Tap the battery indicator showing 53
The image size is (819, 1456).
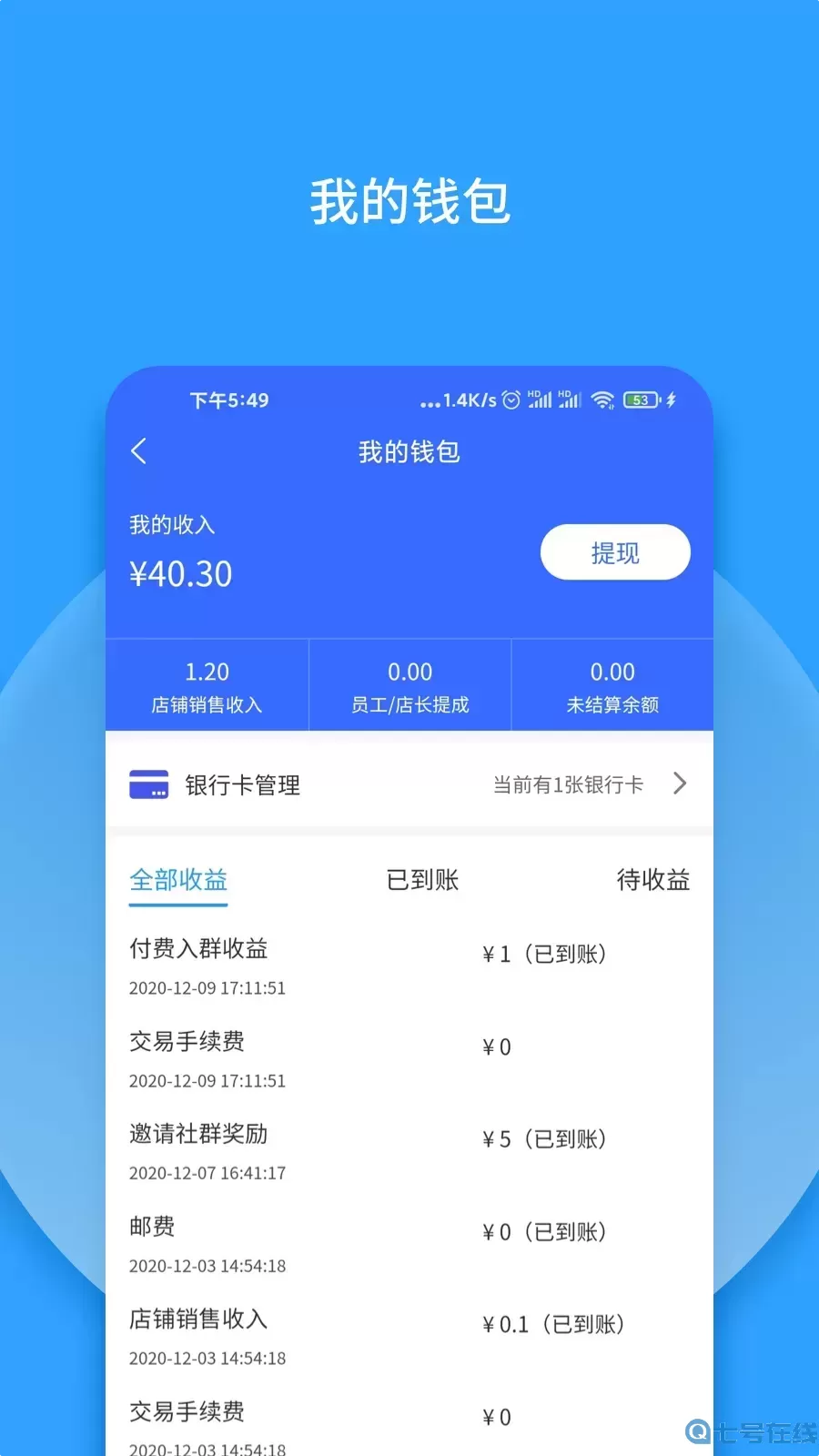tap(640, 399)
